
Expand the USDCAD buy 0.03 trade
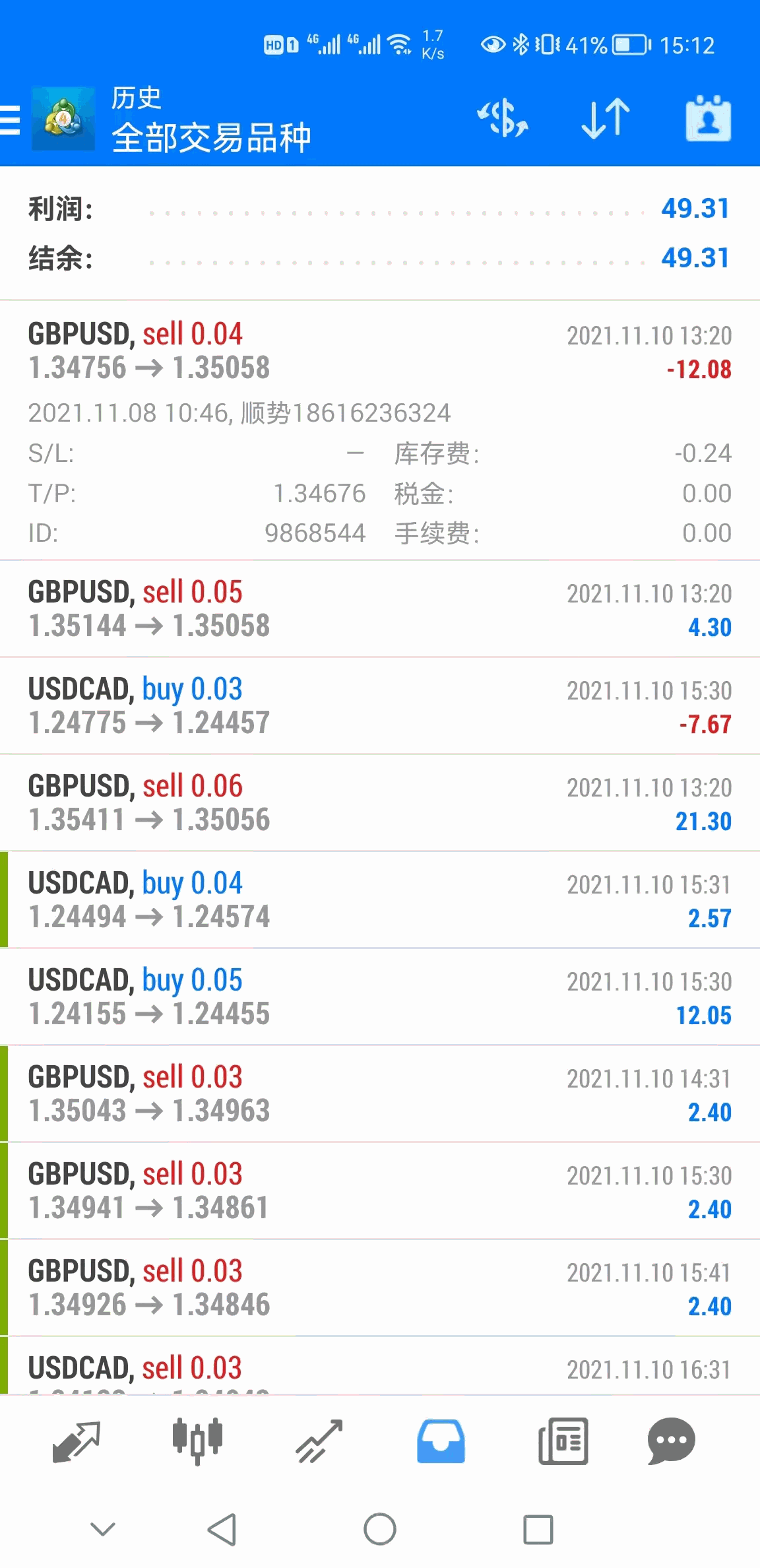point(380,705)
